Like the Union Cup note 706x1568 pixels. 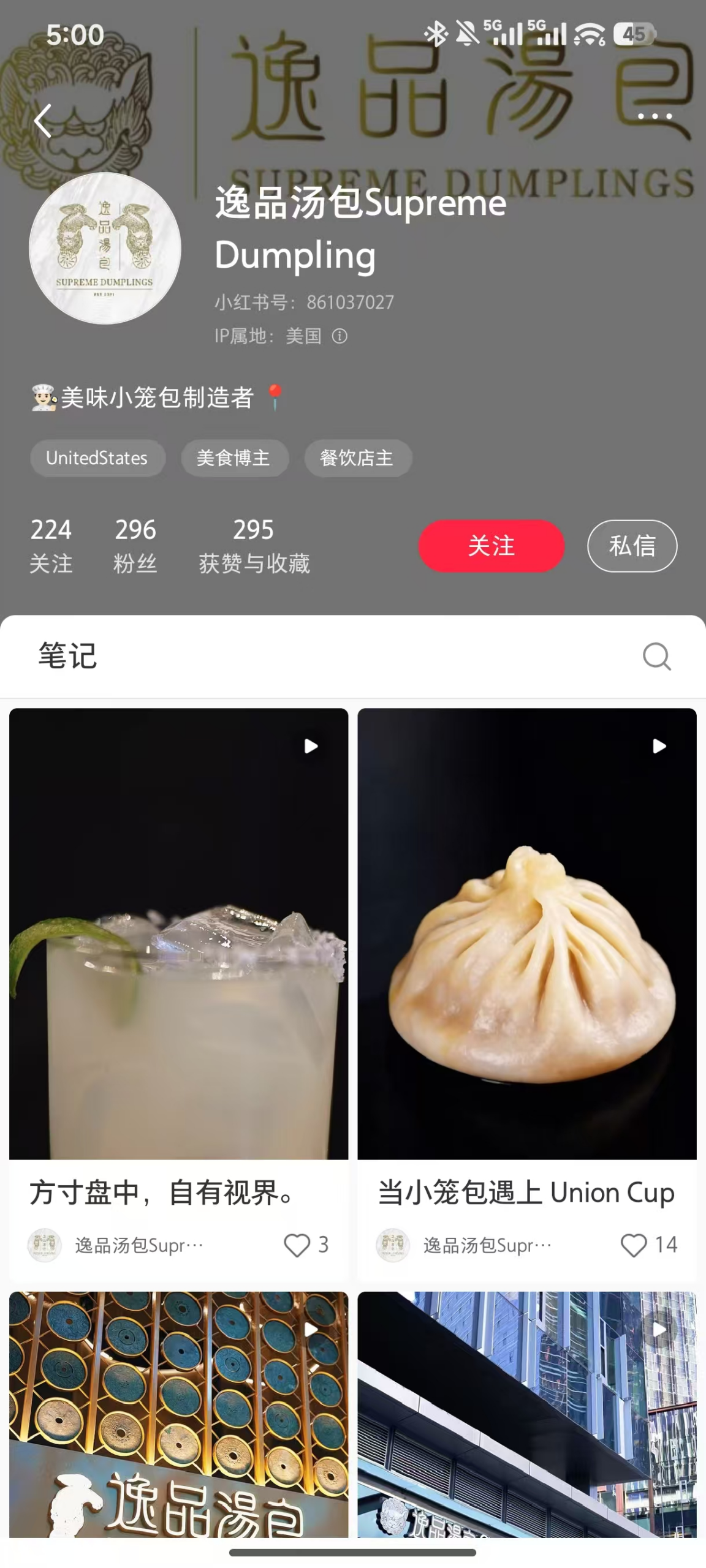point(634,1245)
